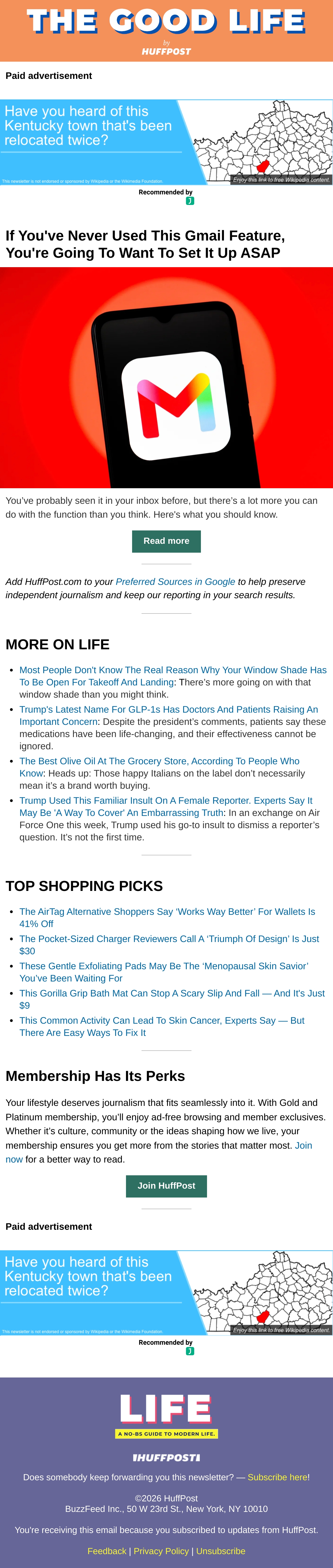Screen dimensions: 333x1568
Task: Open the gentle exfoliating pads article
Action: 164,973
